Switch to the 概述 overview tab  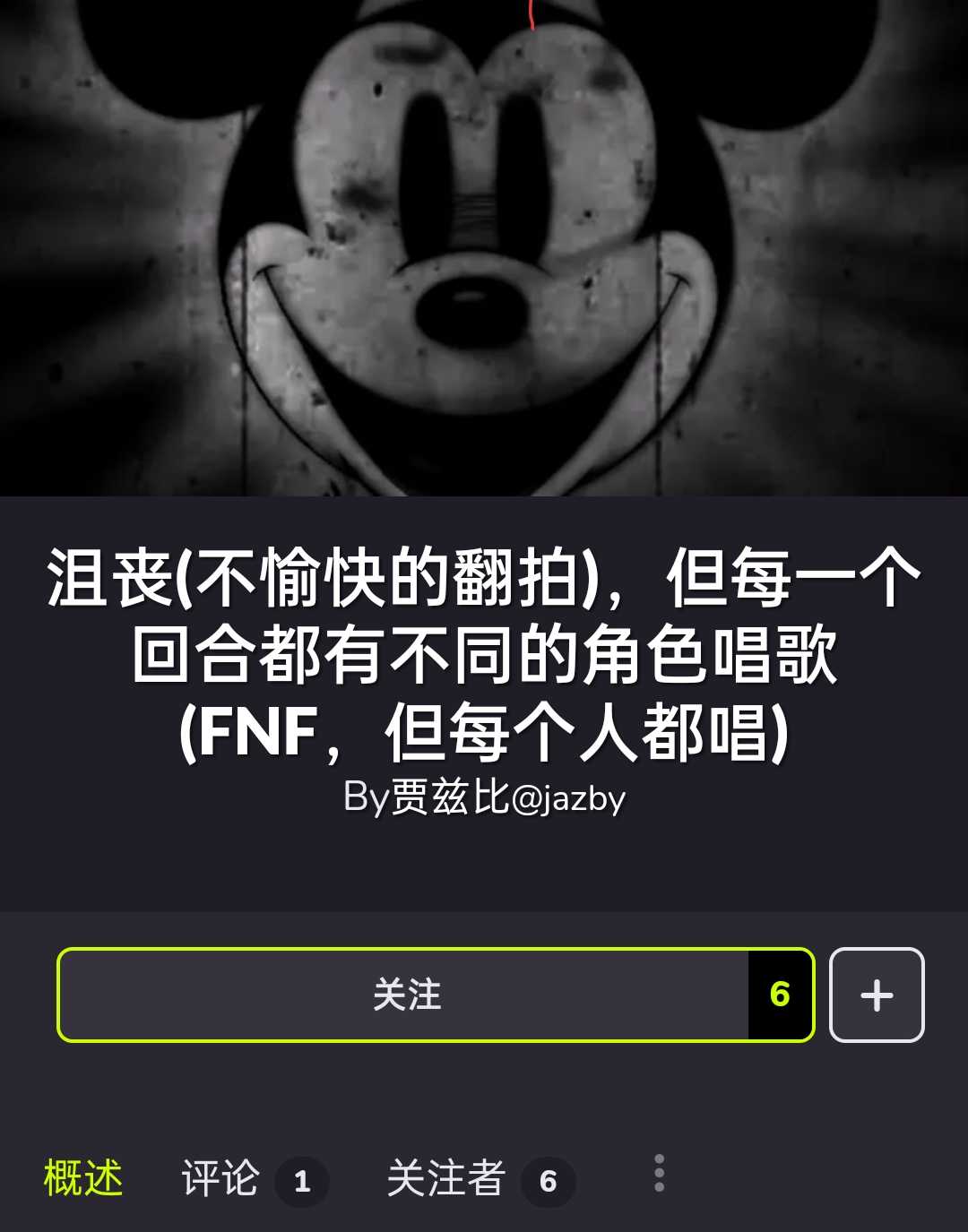tap(83, 1177)
